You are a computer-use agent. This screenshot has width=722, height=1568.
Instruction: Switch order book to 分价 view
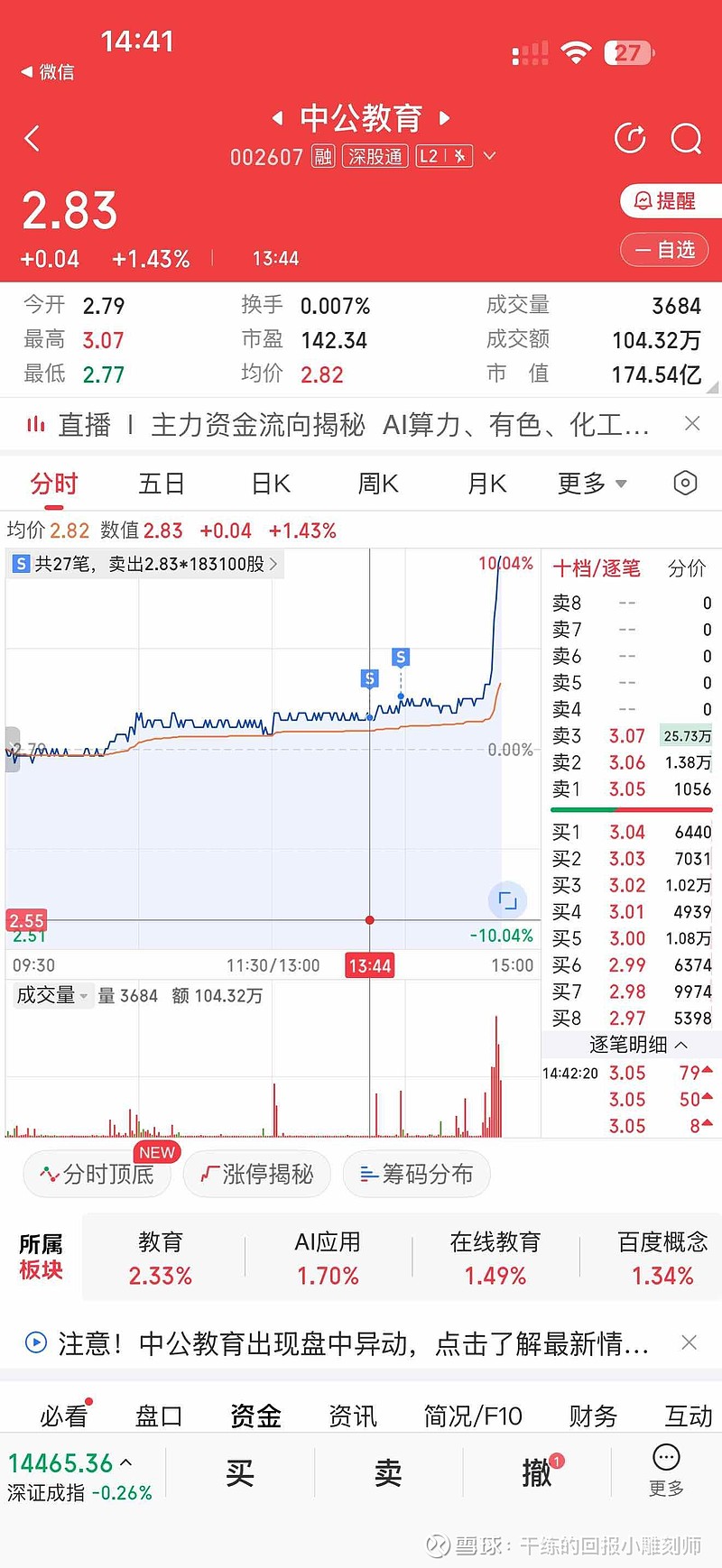coord(688,568)
